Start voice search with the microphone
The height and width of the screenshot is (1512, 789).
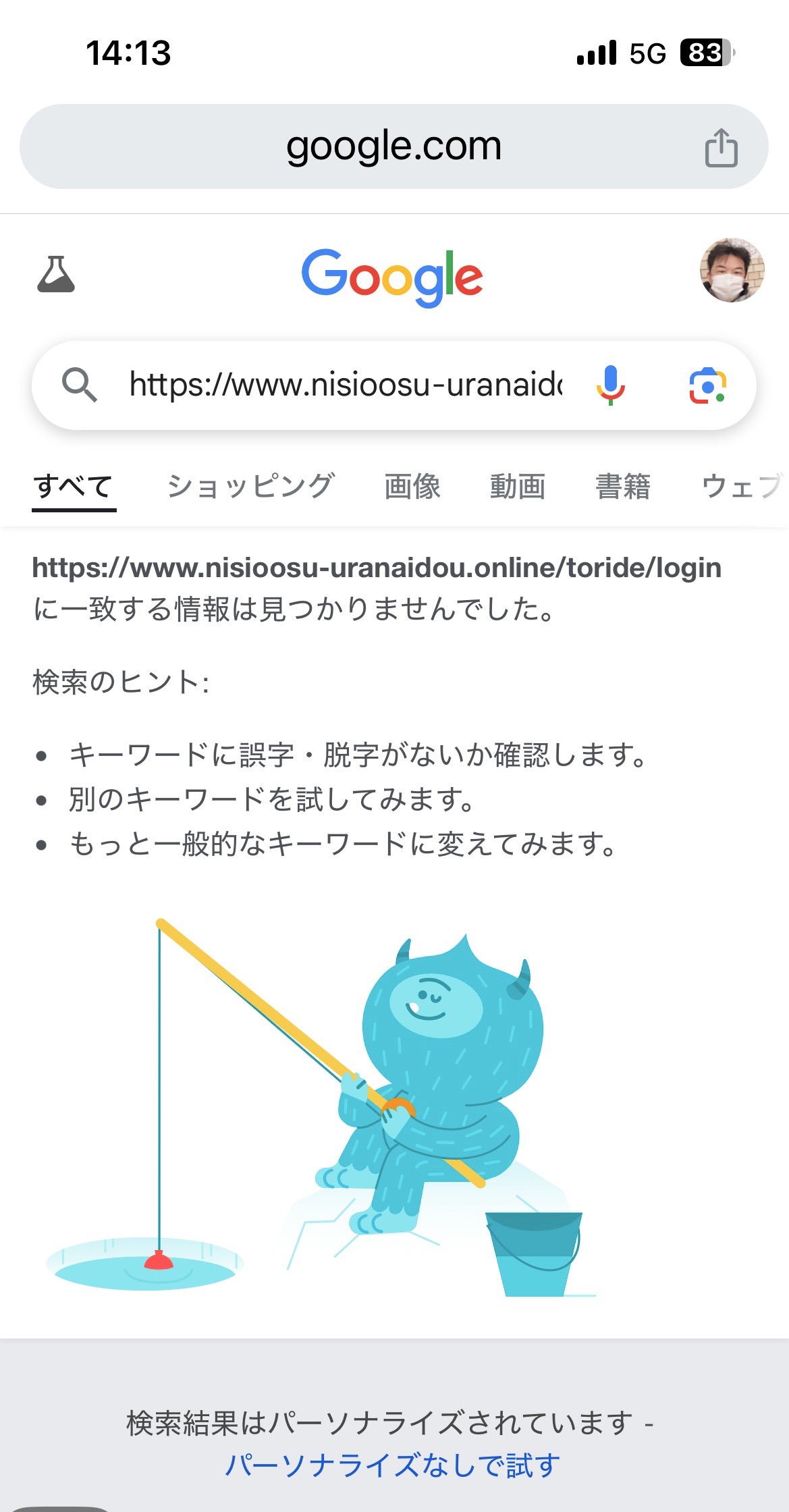coord(610,385)
